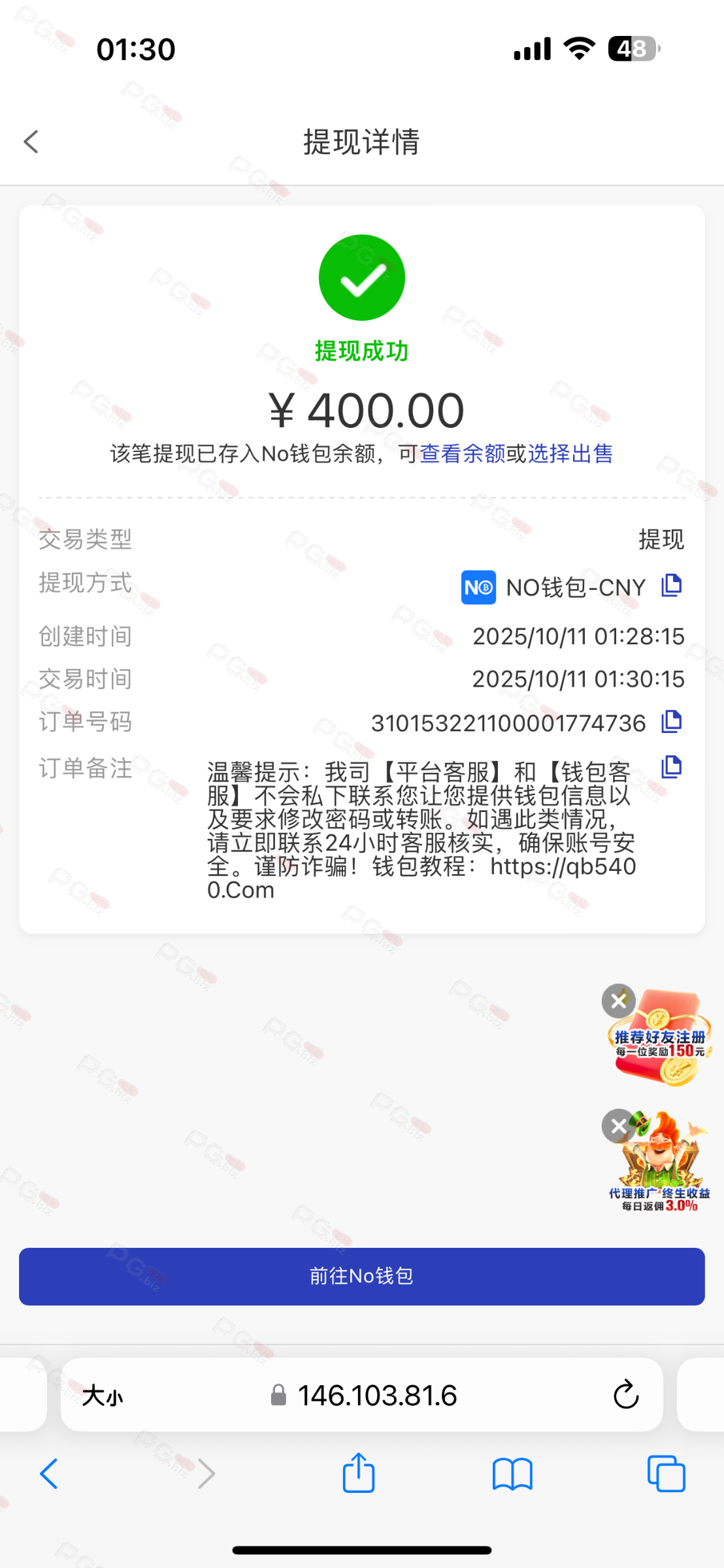Screen dimensions: 724x1568
Task: Go to the previous page in Safari
Action: tap(50, 1474)
